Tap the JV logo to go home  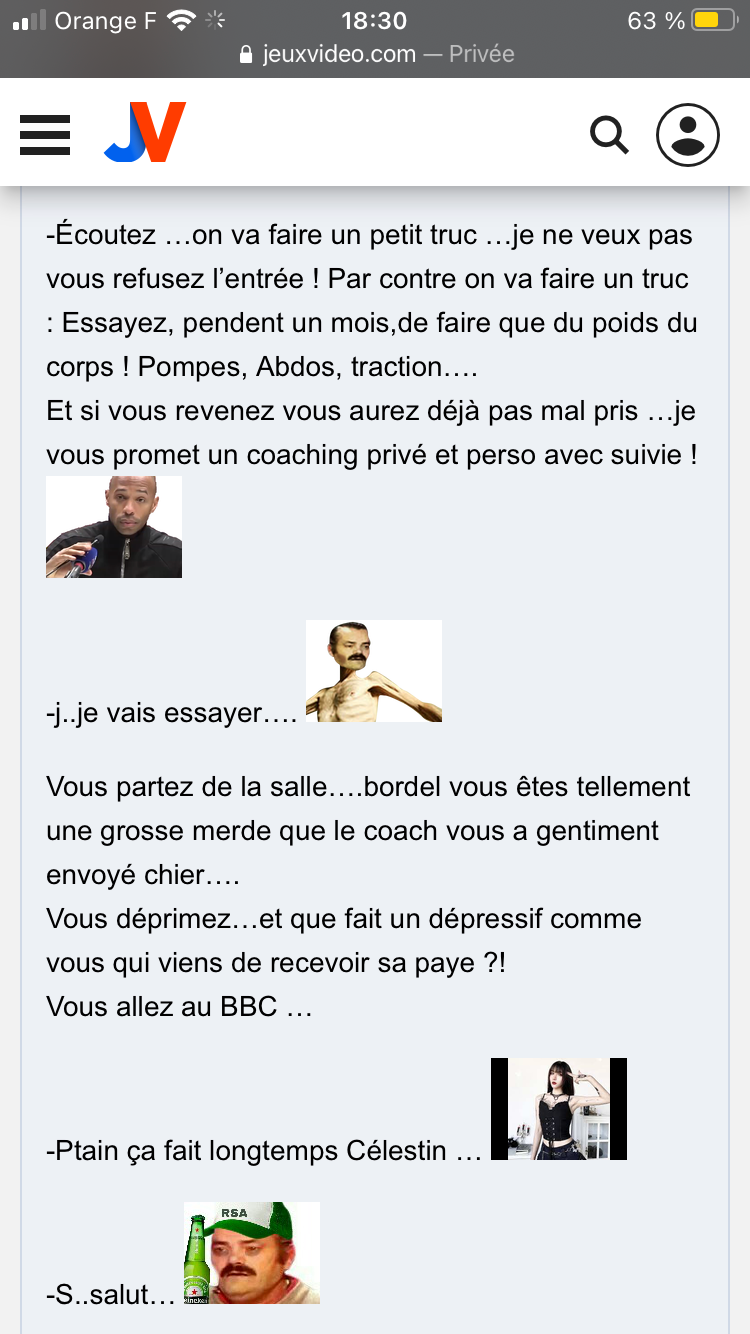(x=145, y=132)
